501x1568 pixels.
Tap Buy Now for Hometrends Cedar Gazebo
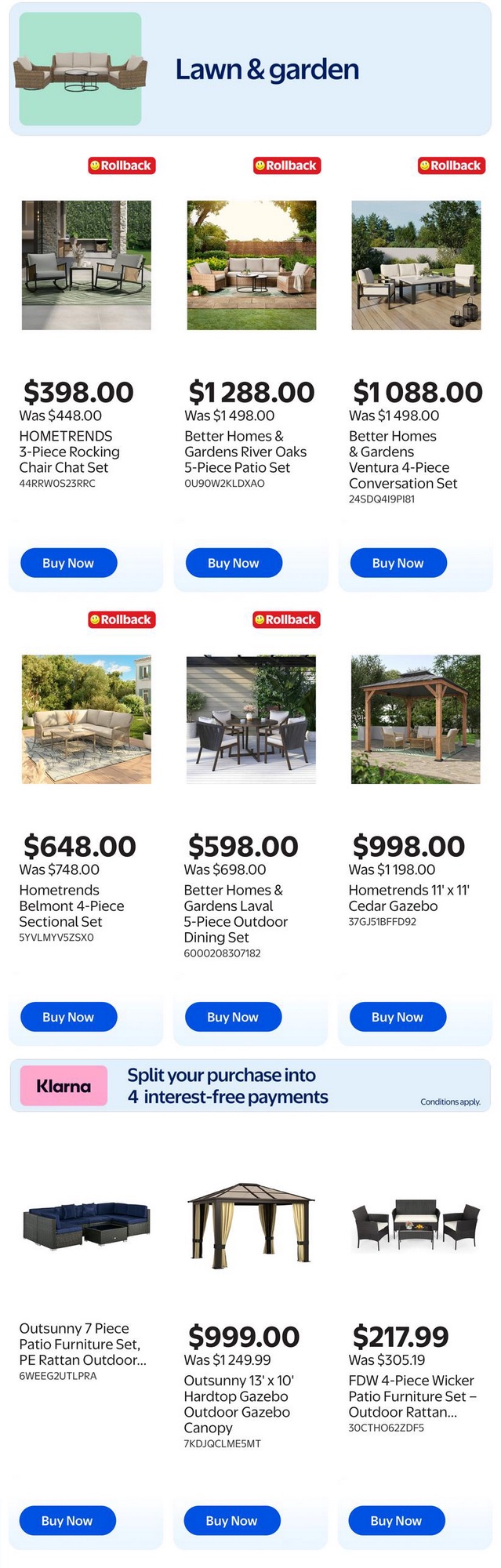pos(398,1016)
